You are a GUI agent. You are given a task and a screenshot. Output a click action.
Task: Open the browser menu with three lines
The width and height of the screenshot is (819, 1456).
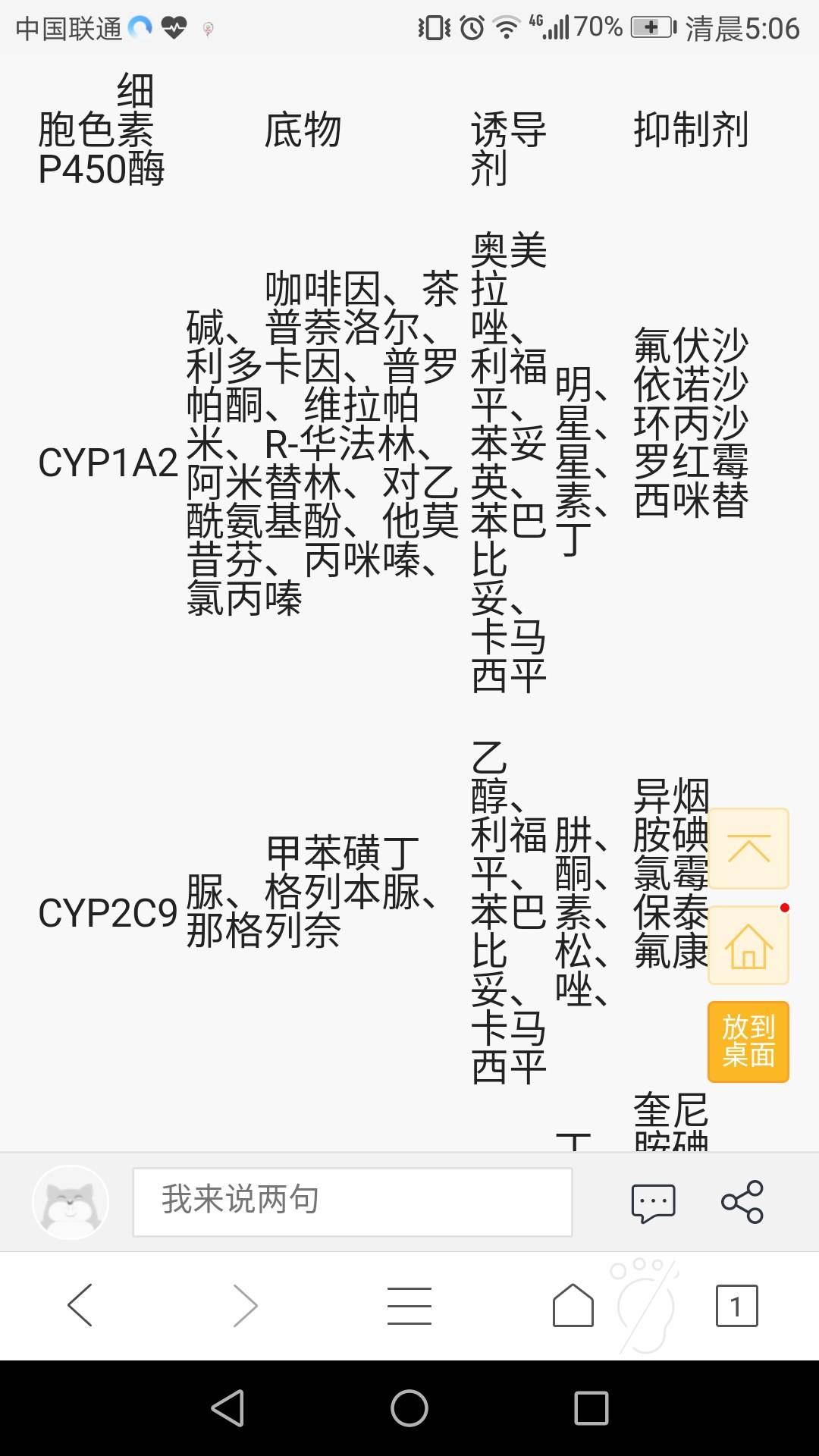tap(409, 1303)
